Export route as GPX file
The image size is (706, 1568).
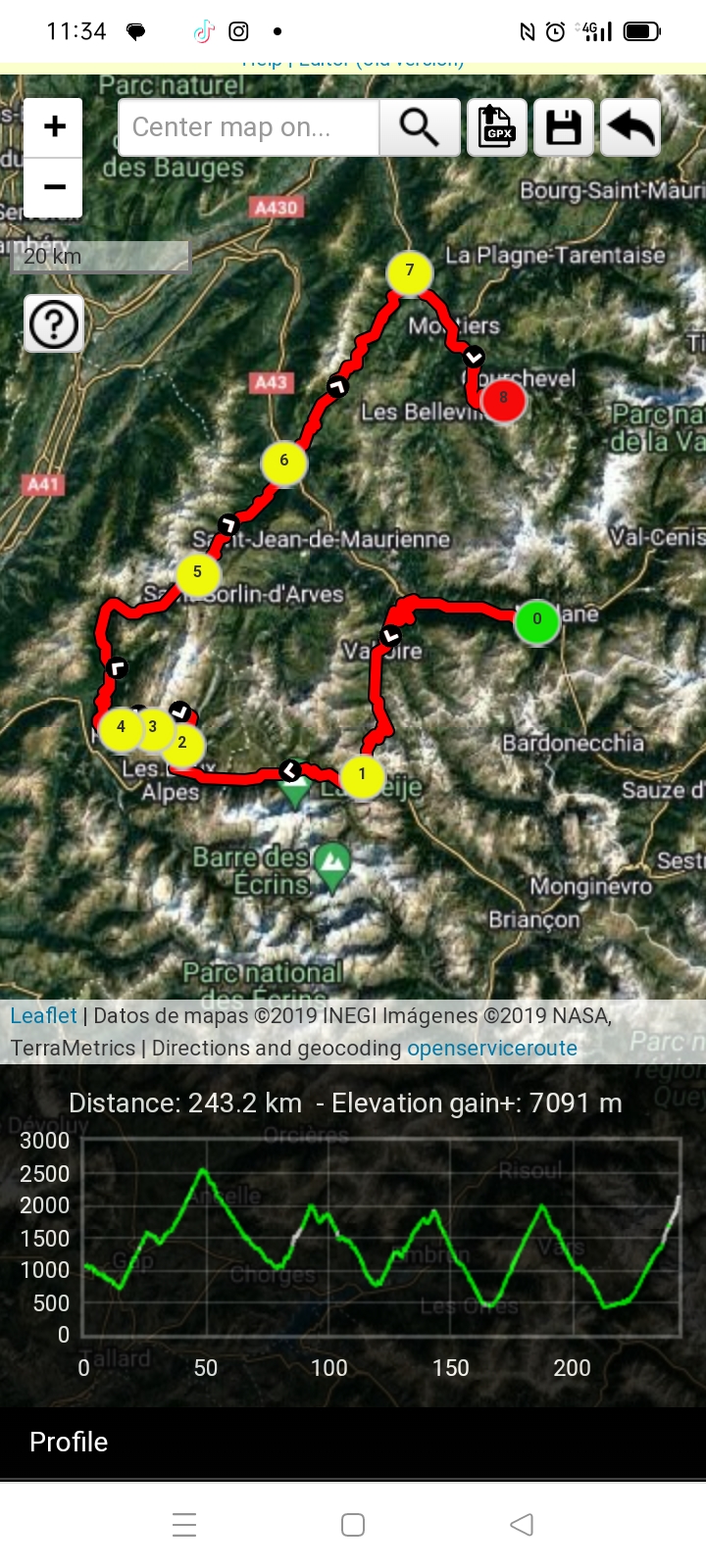pos(497,127)
